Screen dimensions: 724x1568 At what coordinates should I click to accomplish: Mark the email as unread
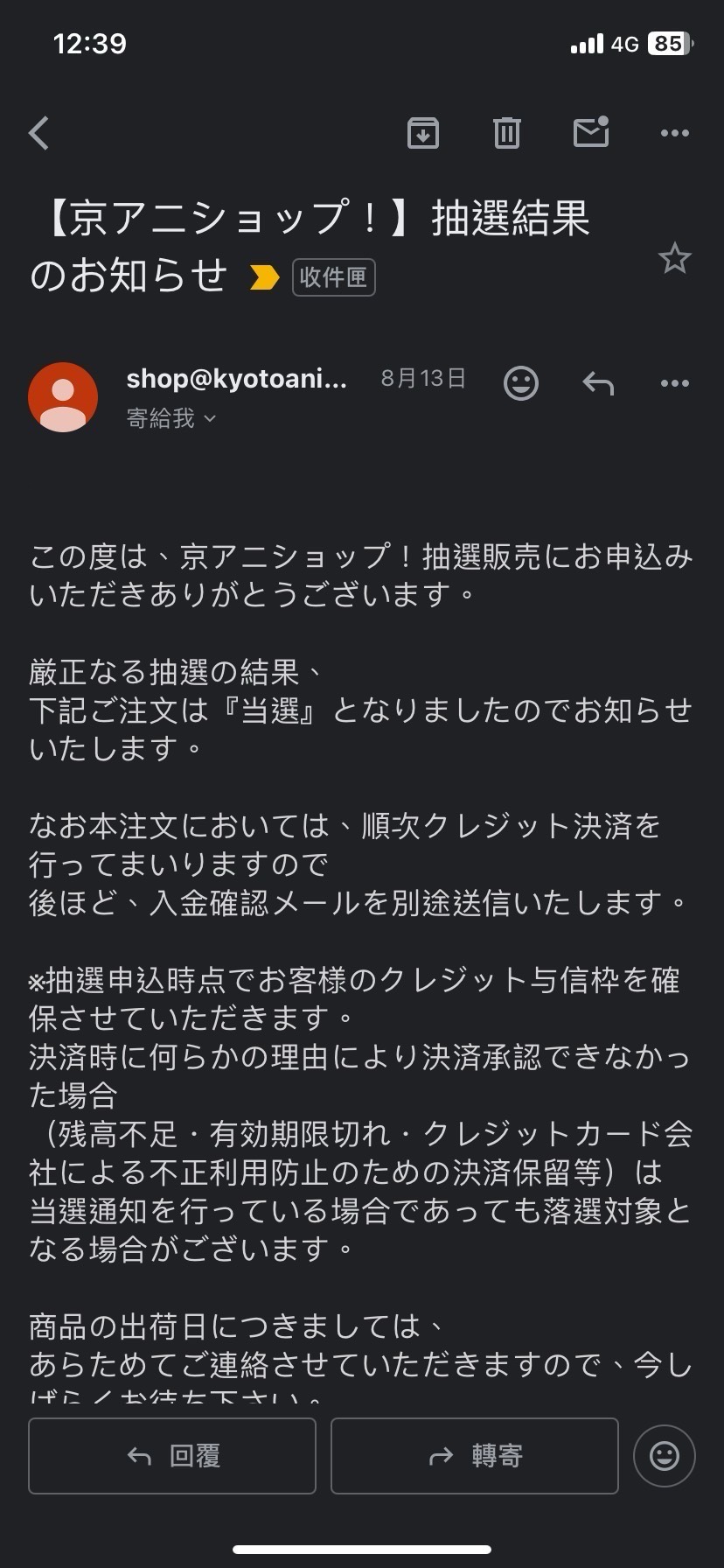click(591, 132)
